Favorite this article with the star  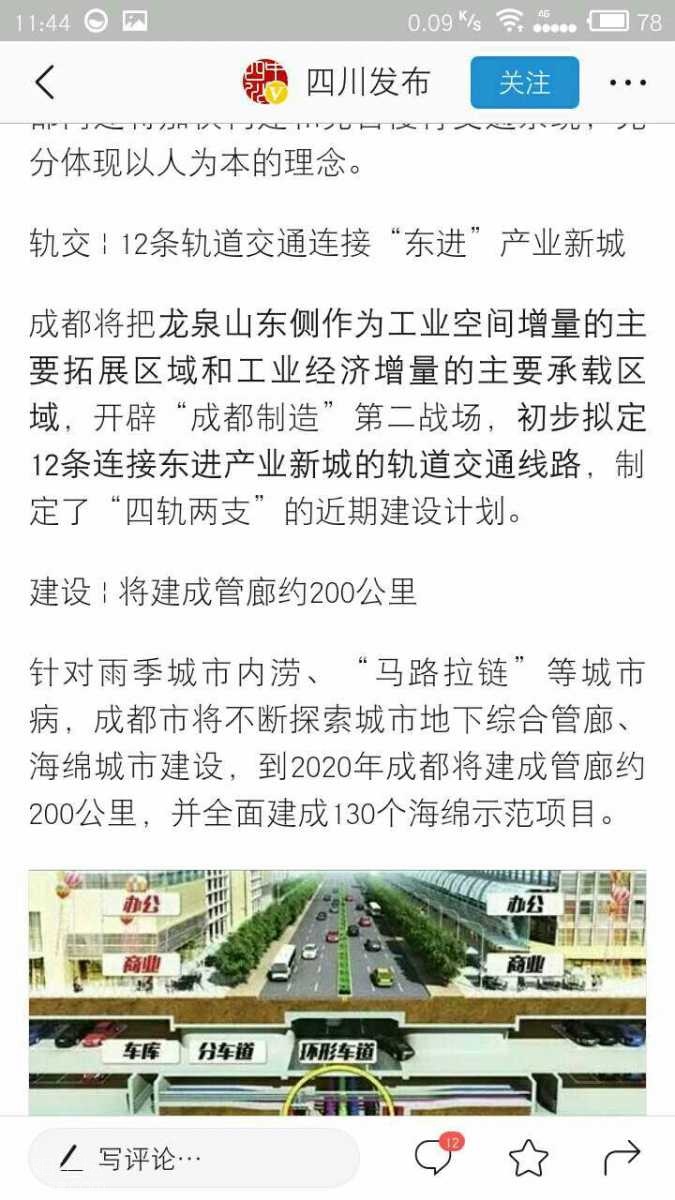pos(528,1159)
